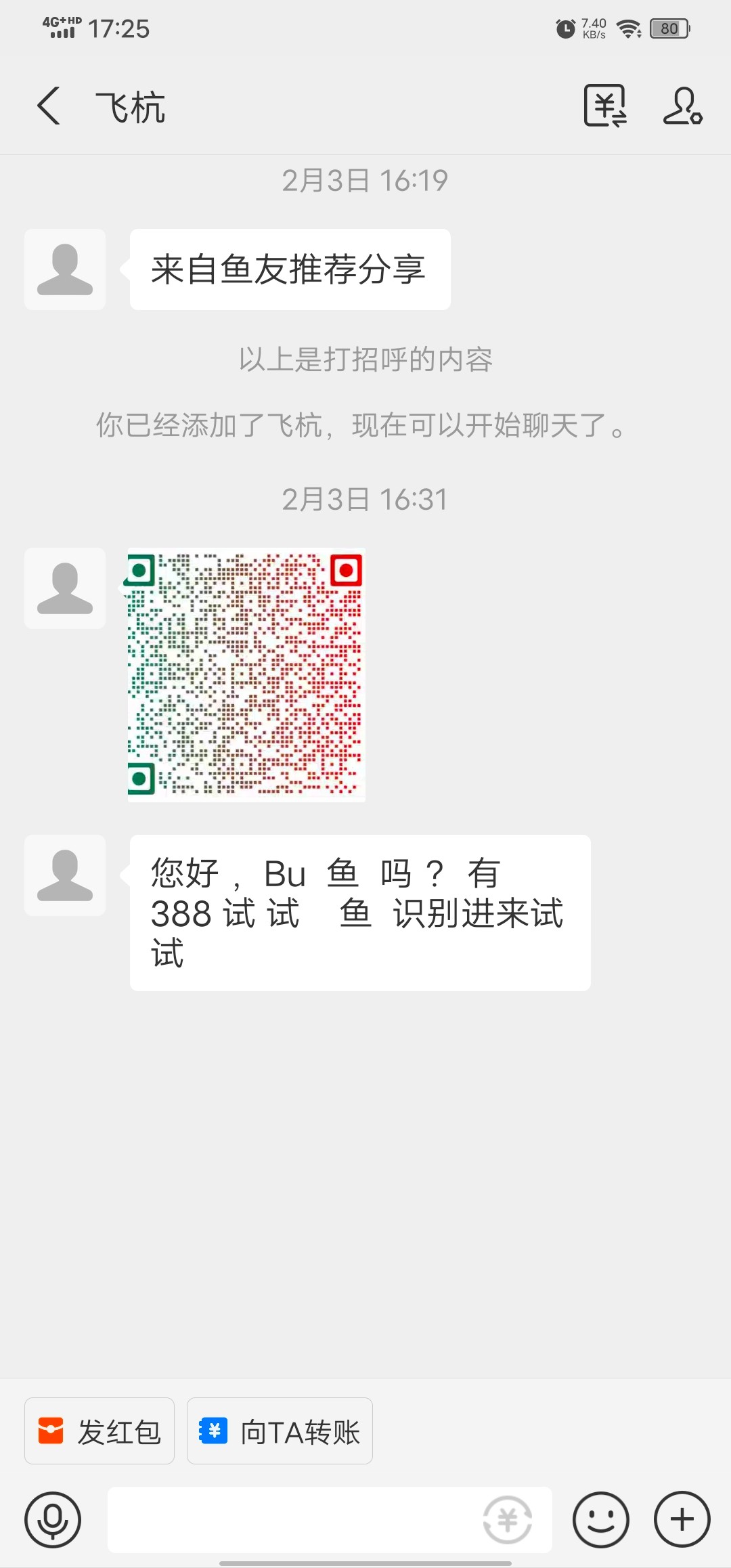Open avatar beside the 来自鱼友推荐分享 message
The image size is (731, 1568).
(x=65, y=269)
